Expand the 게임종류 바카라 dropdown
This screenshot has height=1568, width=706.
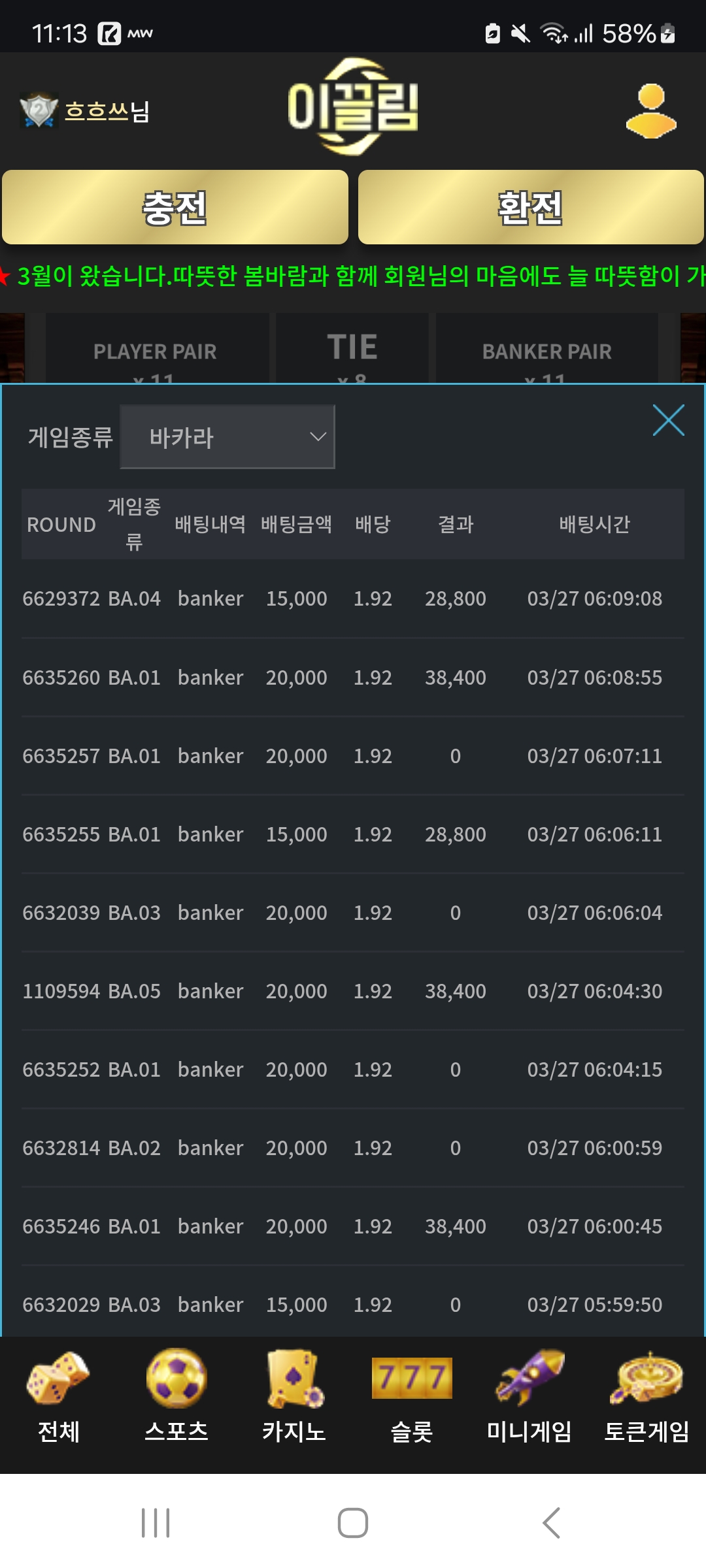227,436
